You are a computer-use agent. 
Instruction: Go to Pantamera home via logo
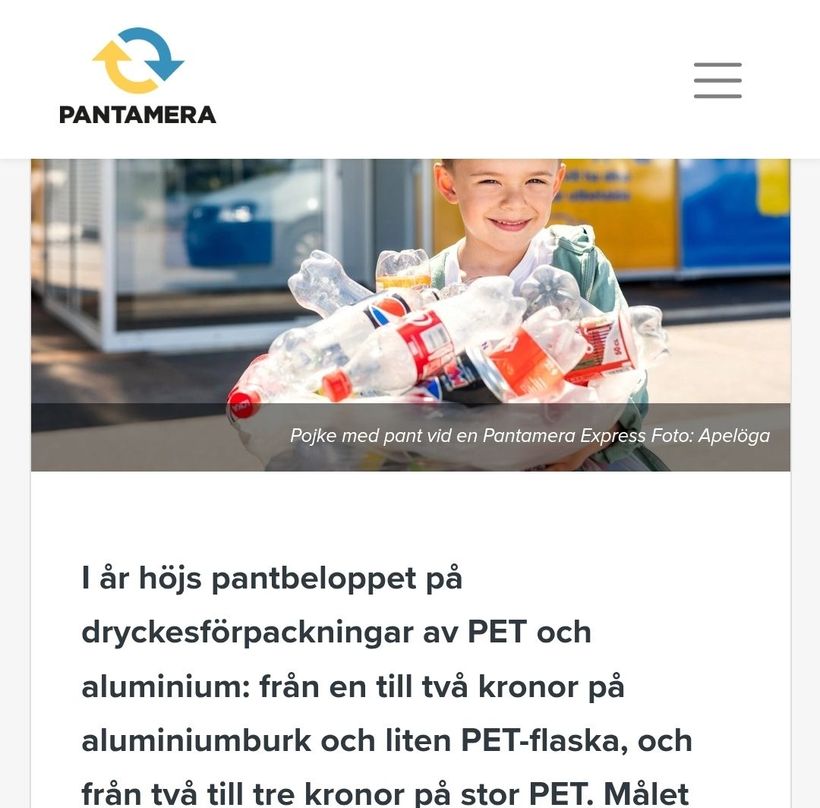137,76
